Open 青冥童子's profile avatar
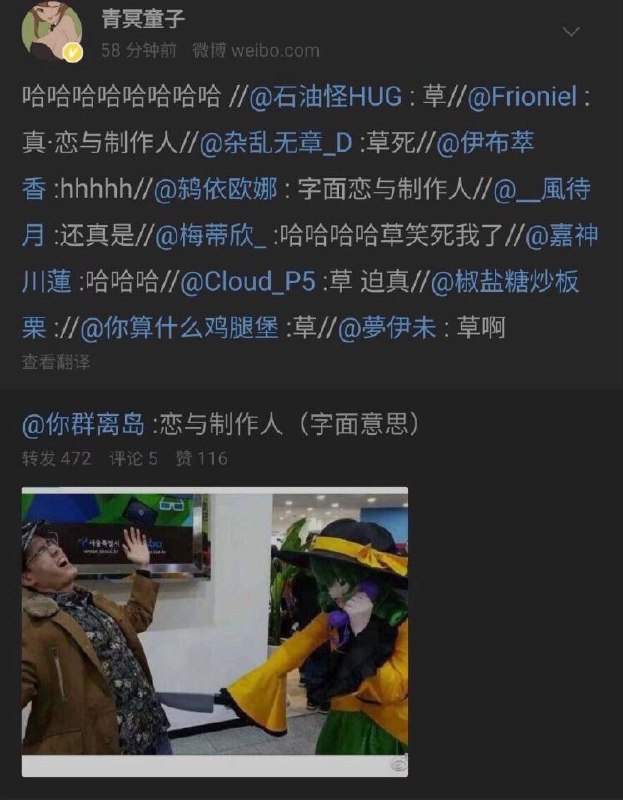This screenshot has width=623, height=800. click(52, 31)
